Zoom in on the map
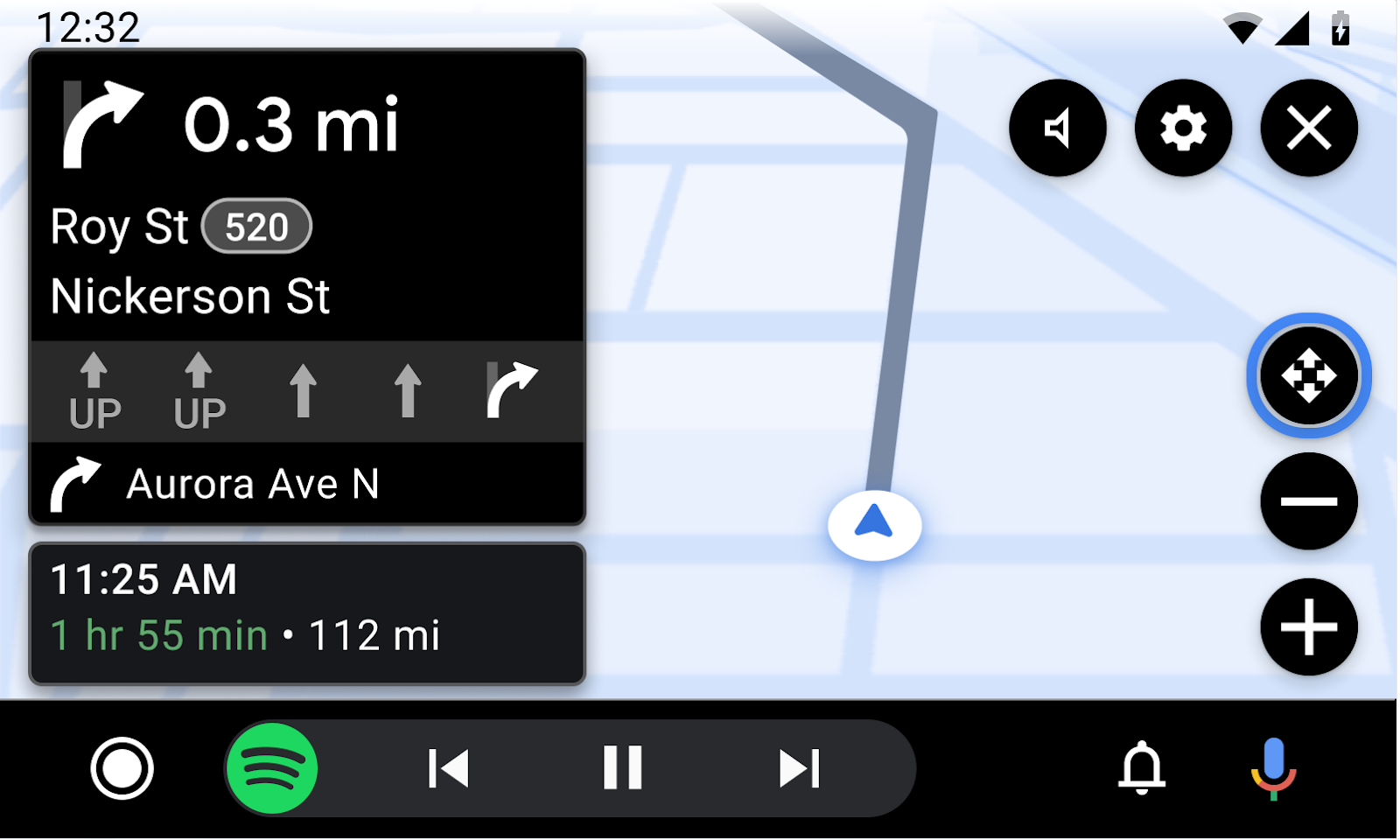The height and width of the screenshot is (840, 1400). [1309, 627]
